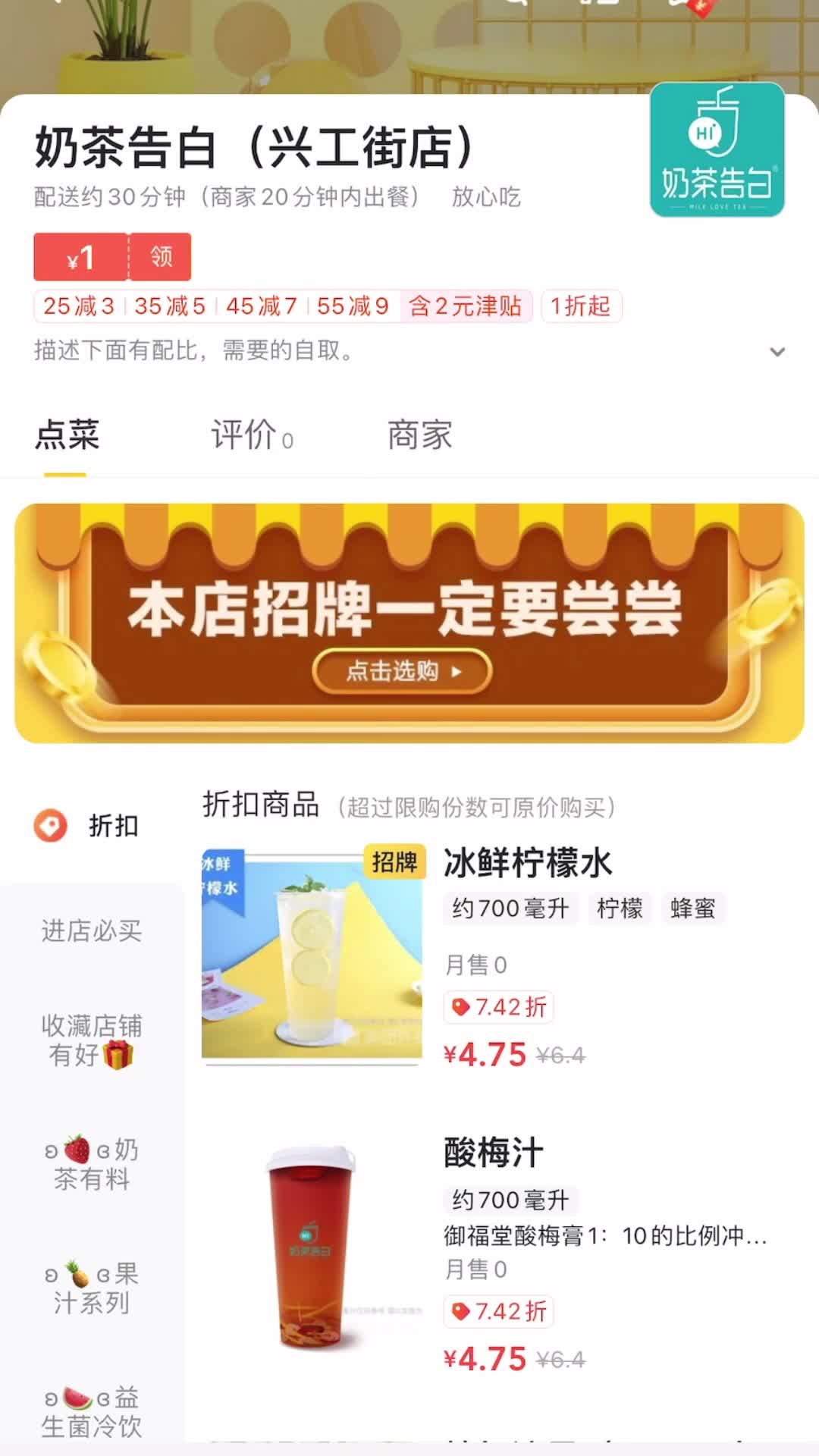Image resolution: width=819 pixels, height=1456 pixels.
Task: Select the 点菜 tab
Action: coord(67,435)
